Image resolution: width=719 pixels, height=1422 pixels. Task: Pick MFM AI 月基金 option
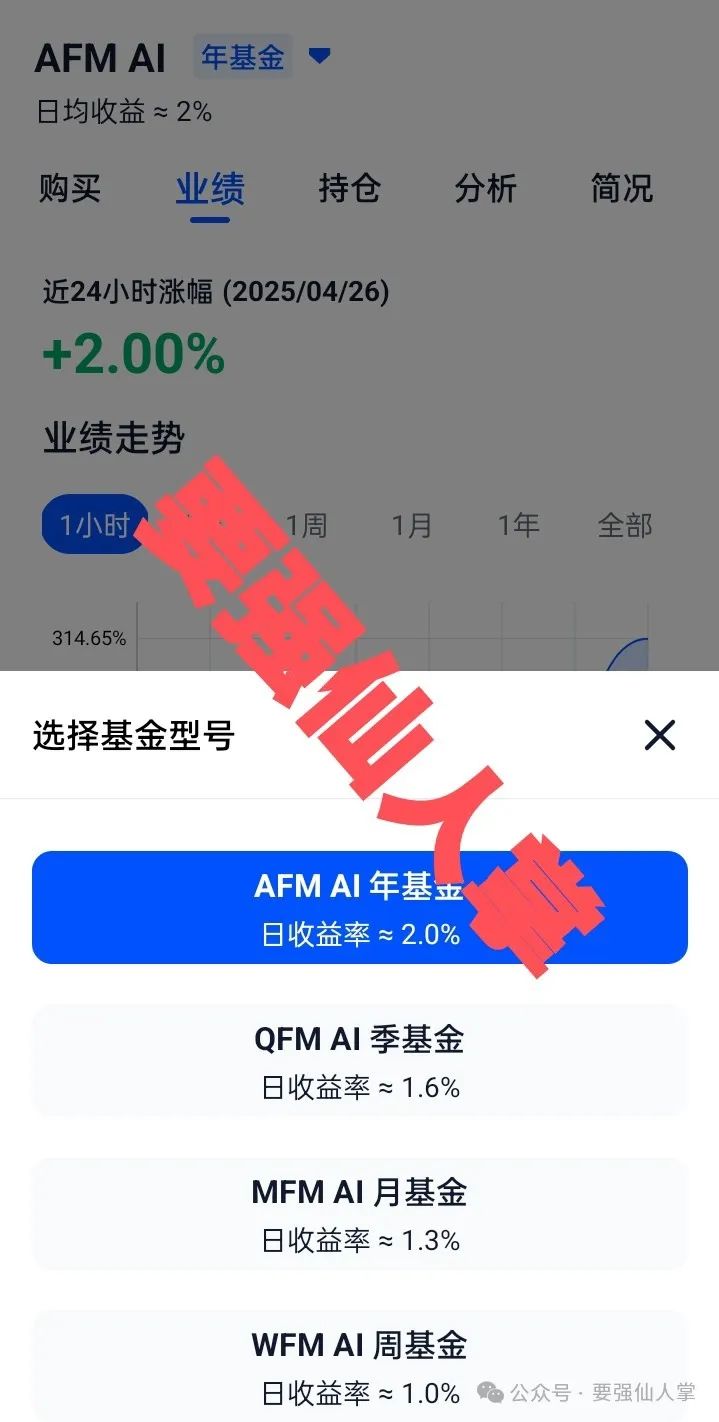coord(359,1213)
